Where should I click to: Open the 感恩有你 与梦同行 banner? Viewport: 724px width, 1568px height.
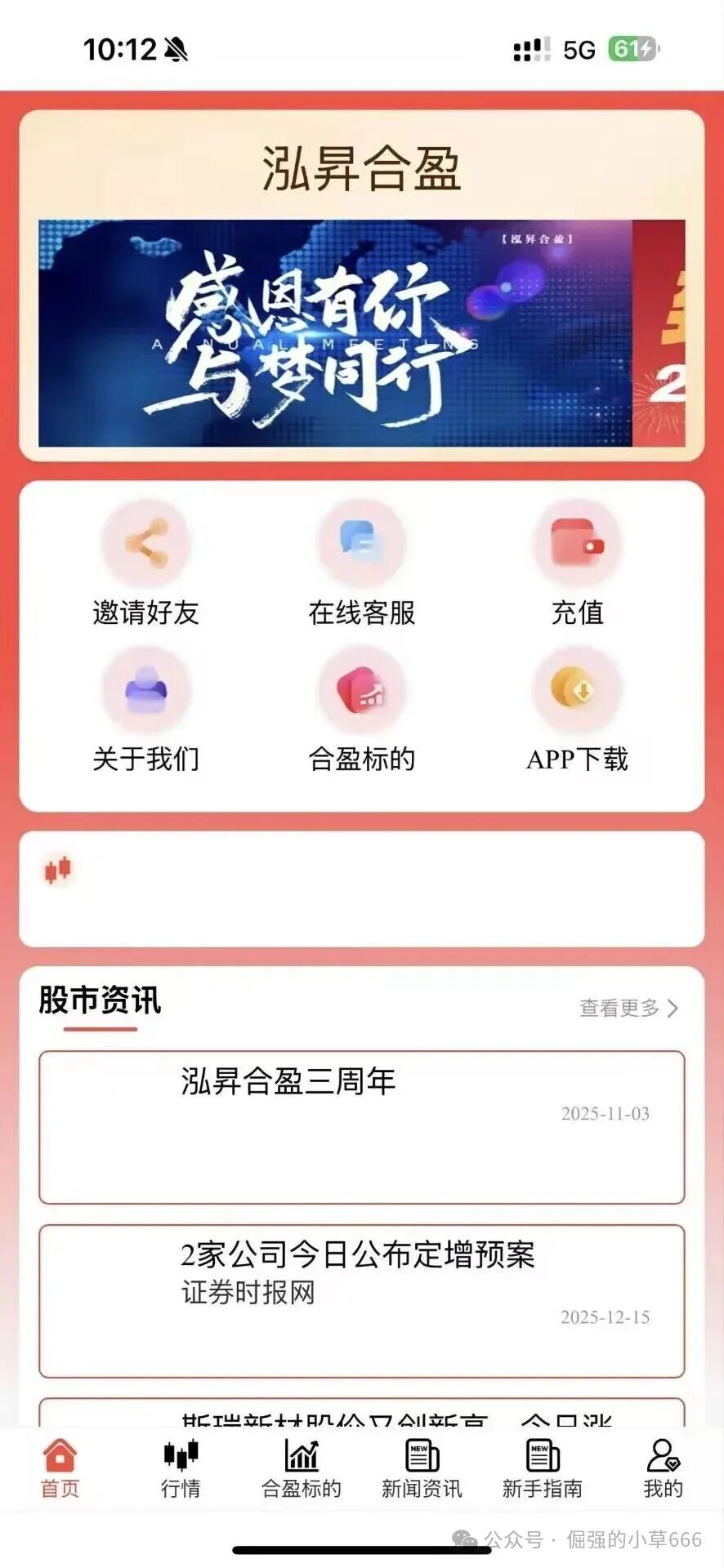(335, 333)
